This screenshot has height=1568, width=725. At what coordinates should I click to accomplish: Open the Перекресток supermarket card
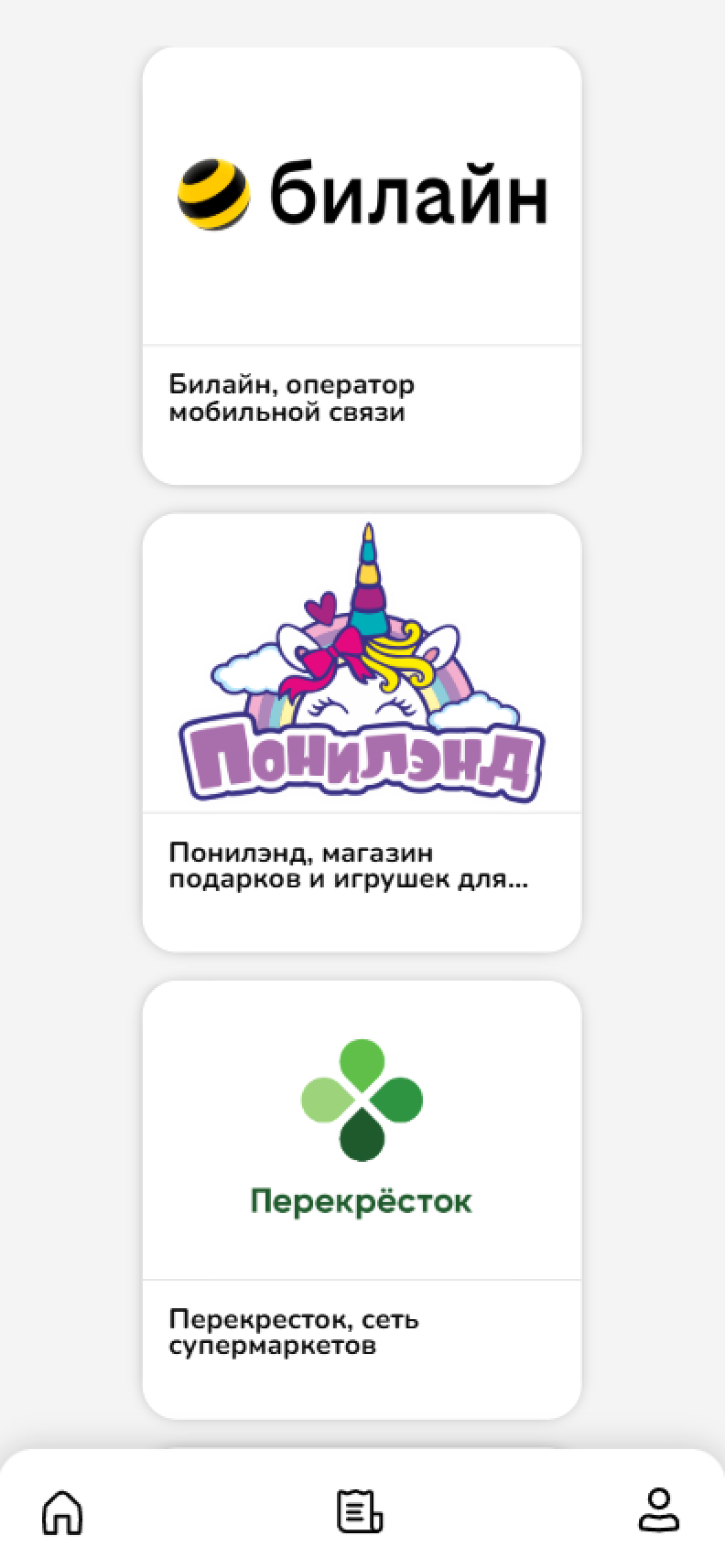(x=362, y=1198)
